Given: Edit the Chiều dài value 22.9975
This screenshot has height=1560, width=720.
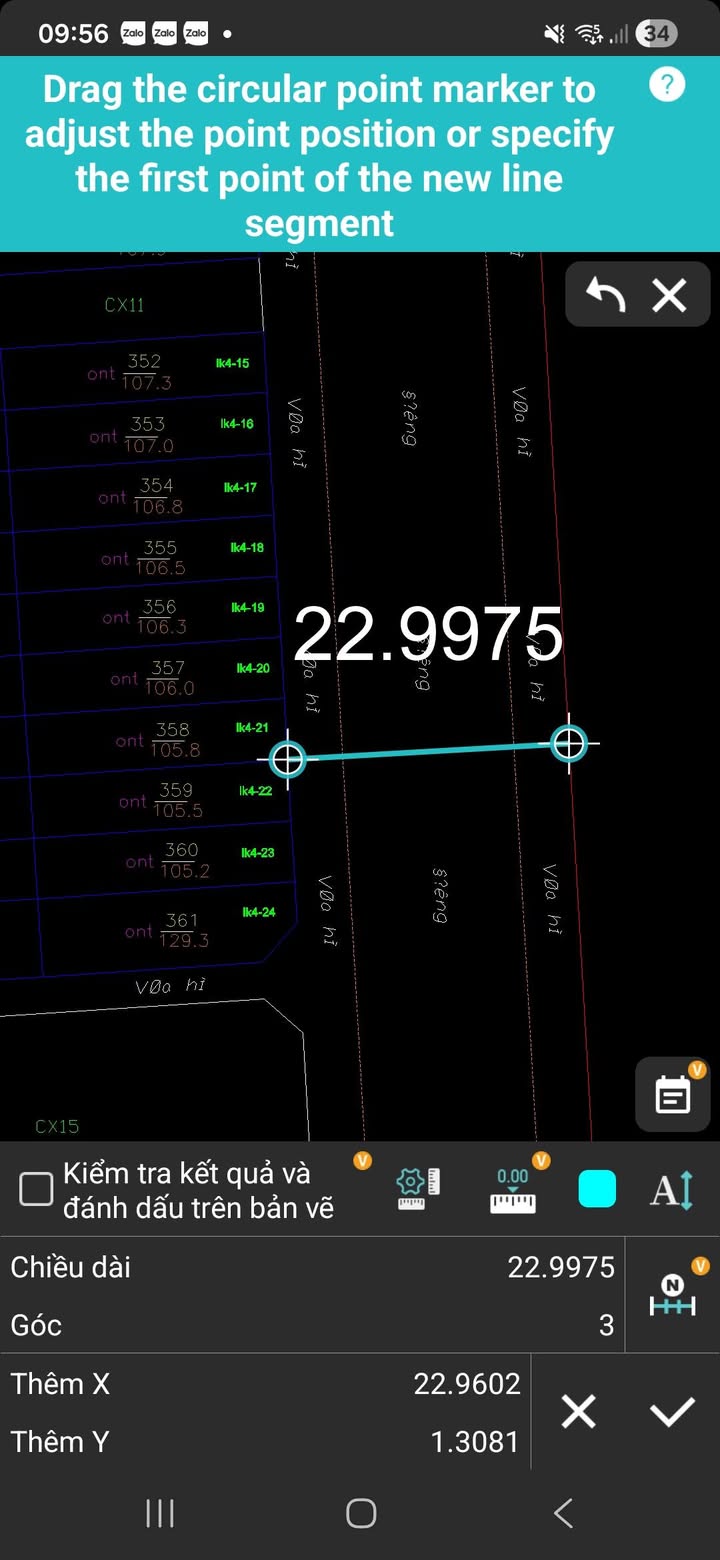Looking at the screenshot, I should tap(561, 1267).
